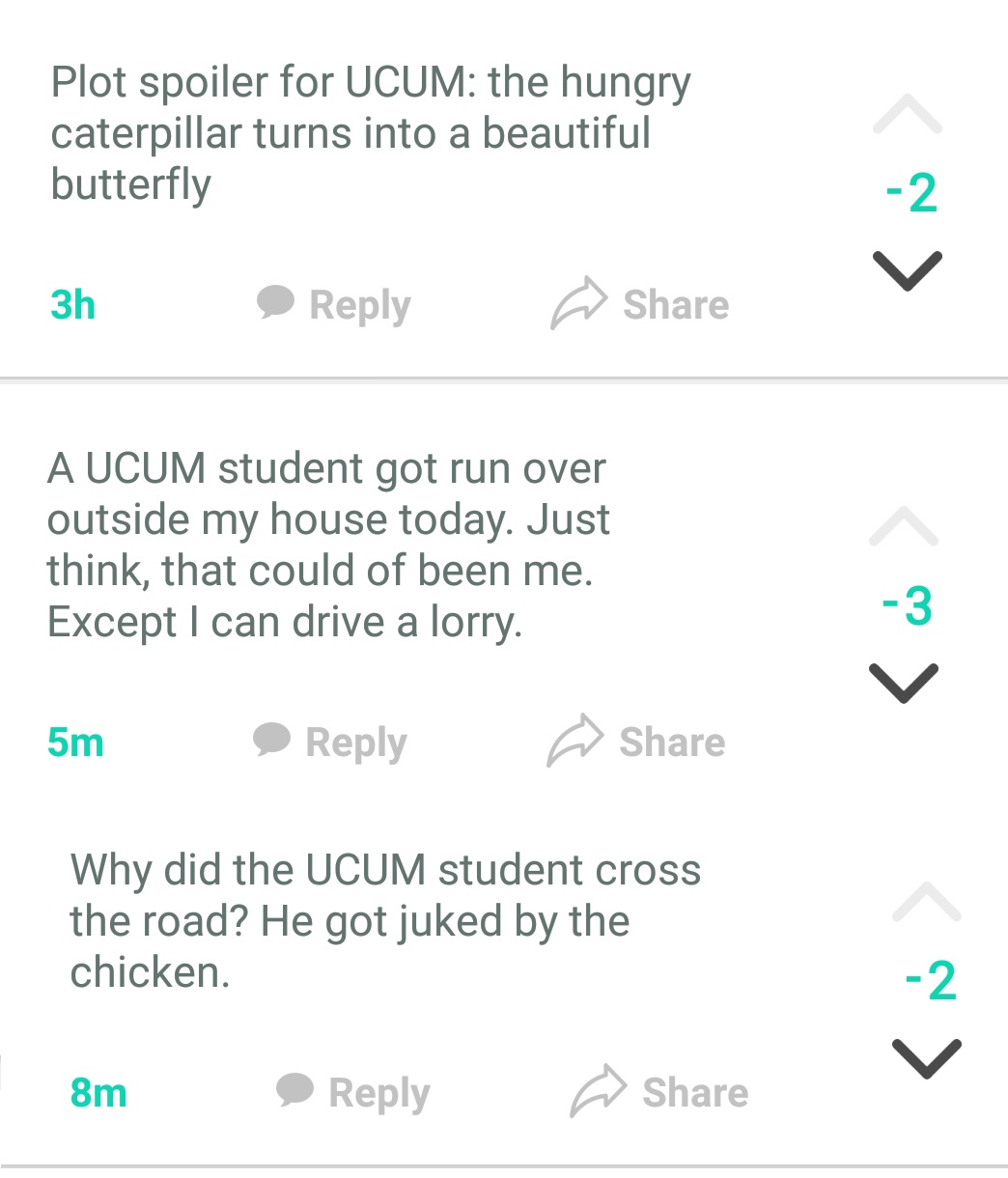This screenshot has width=1008, height=1178.
Task: Reply to the juked by the chicken post
Action: (x=353, y=1092)
